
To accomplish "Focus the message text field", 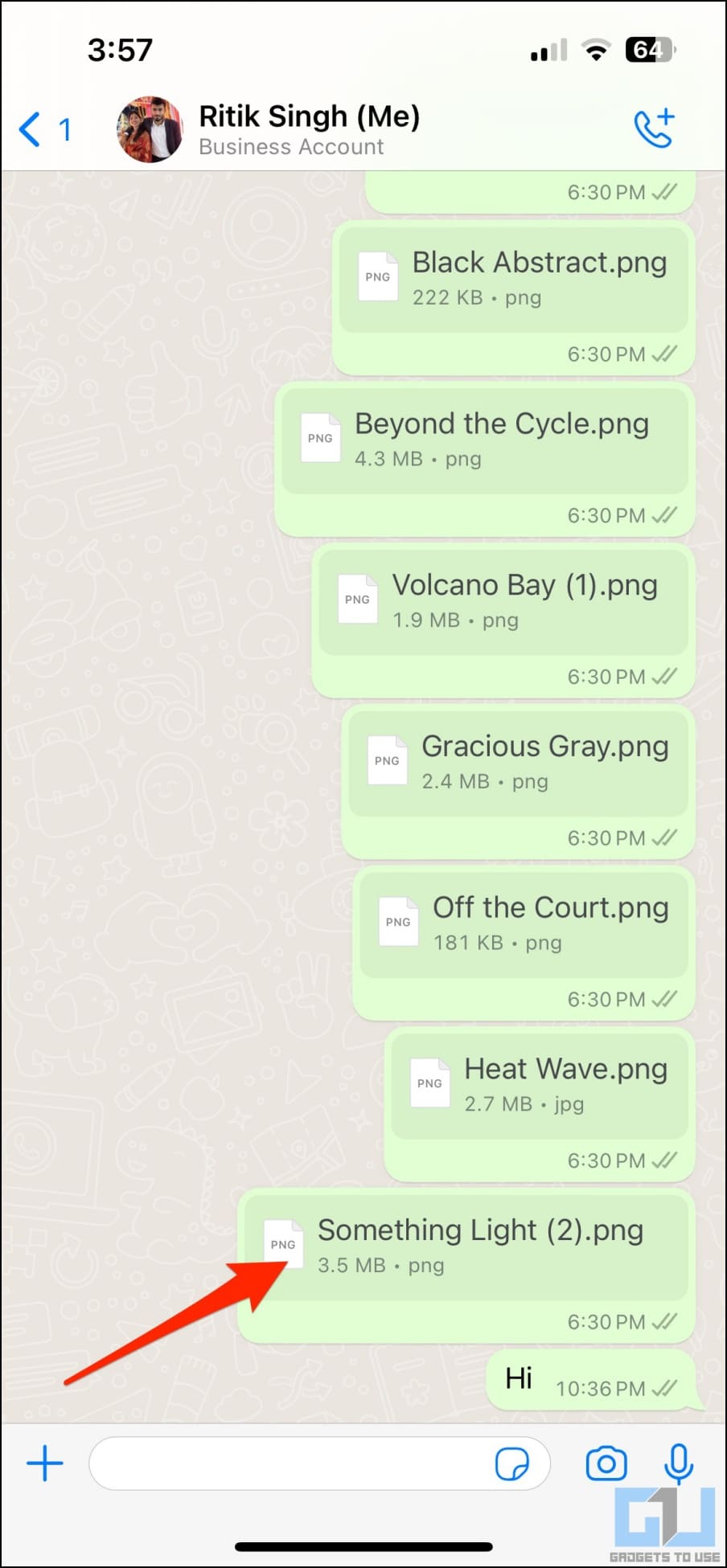I will tap(290, 1464).
